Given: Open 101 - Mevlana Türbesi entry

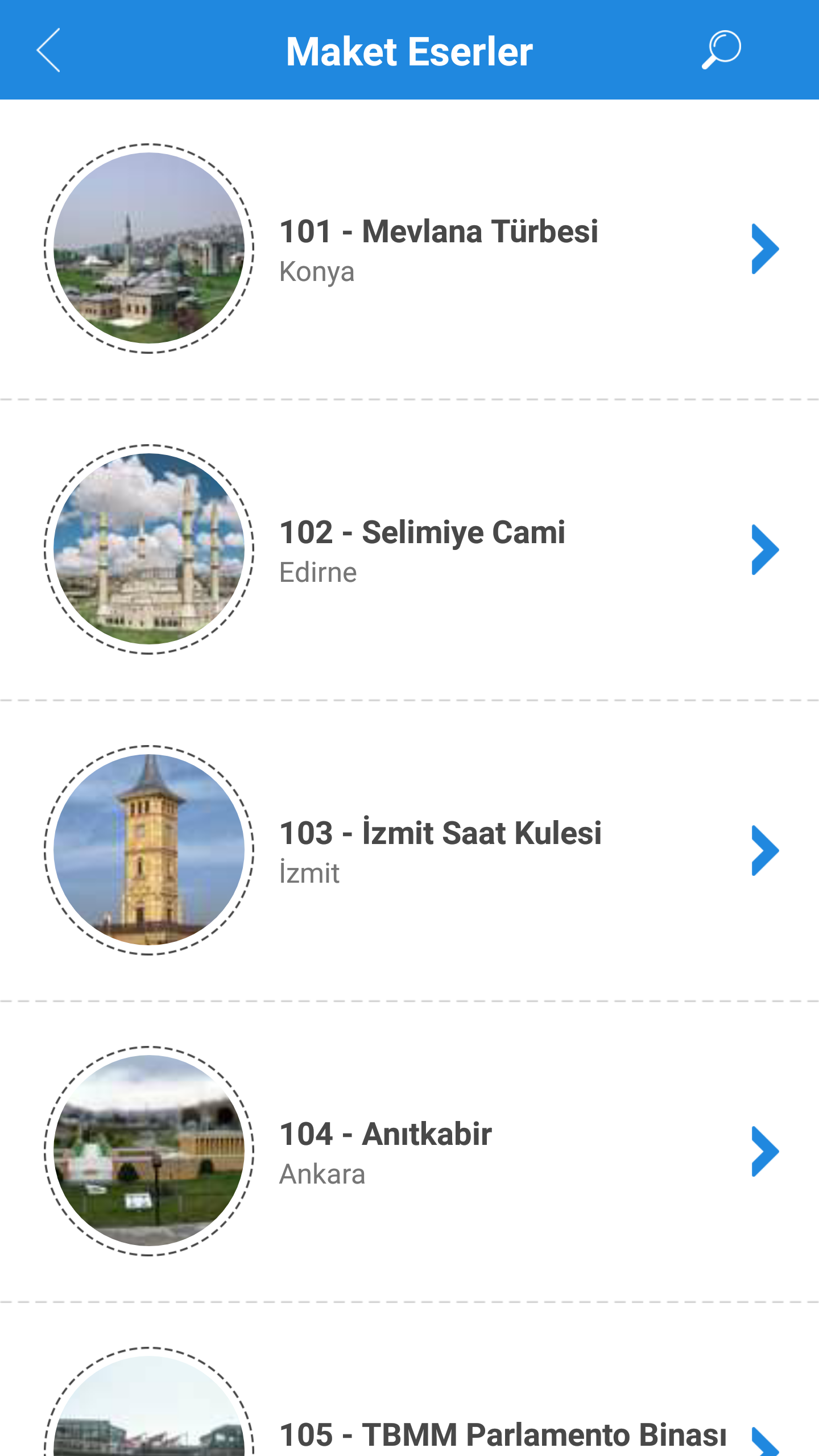Looking at the screenshot, I should pos(438,249).
